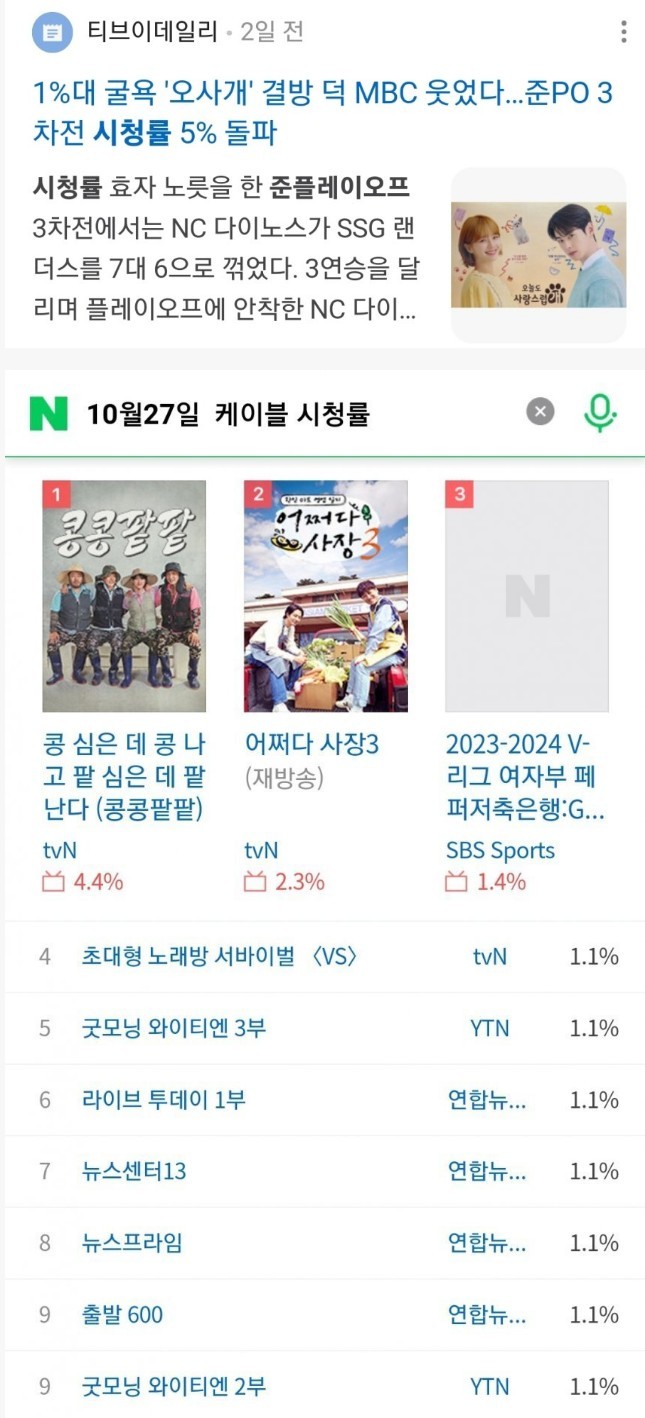
Task: Open 초대형 노래방 서바이벌 〈VS〉 row
Action: [x=323, y=957]
